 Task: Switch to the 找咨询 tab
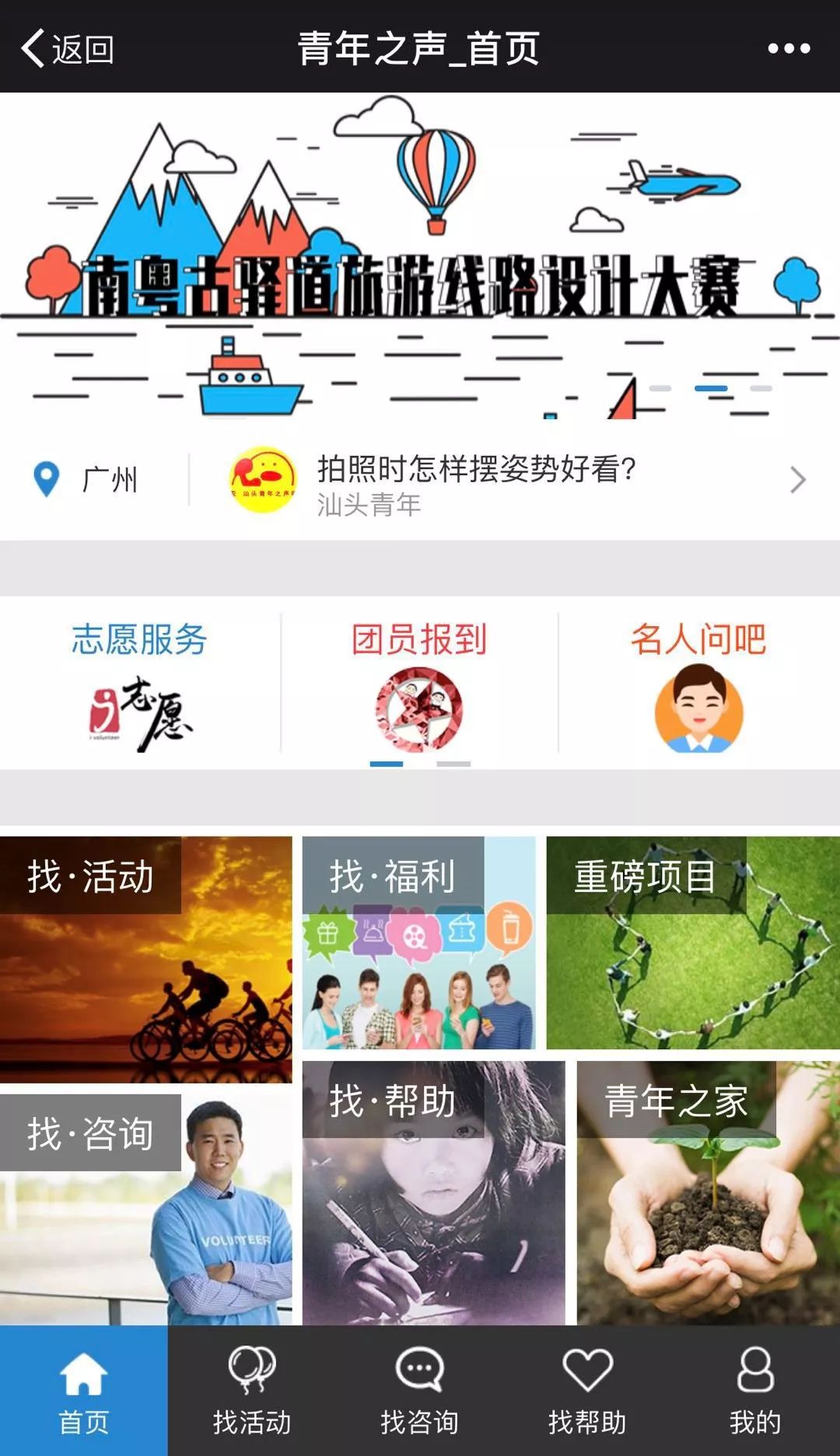click(419, 1391)
